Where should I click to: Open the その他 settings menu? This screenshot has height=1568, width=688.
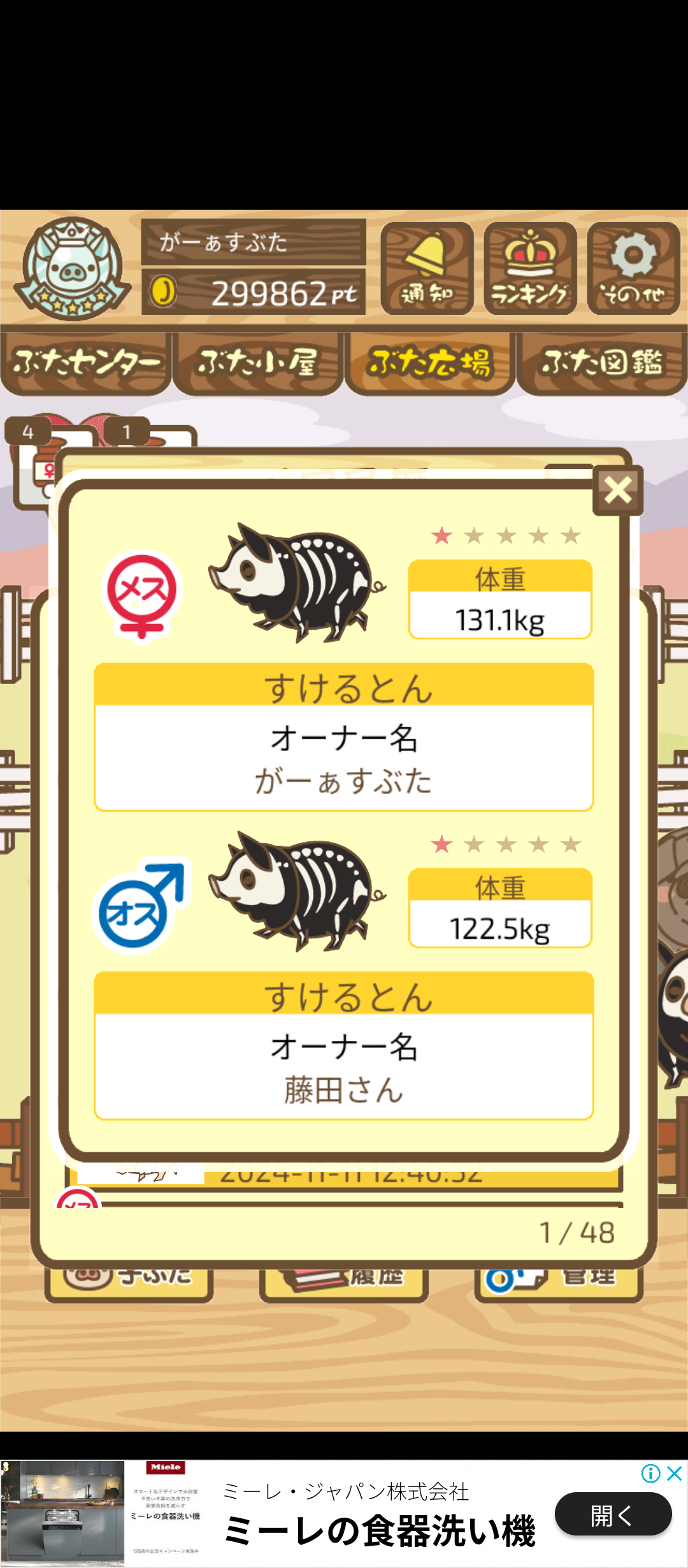point(633,268)
